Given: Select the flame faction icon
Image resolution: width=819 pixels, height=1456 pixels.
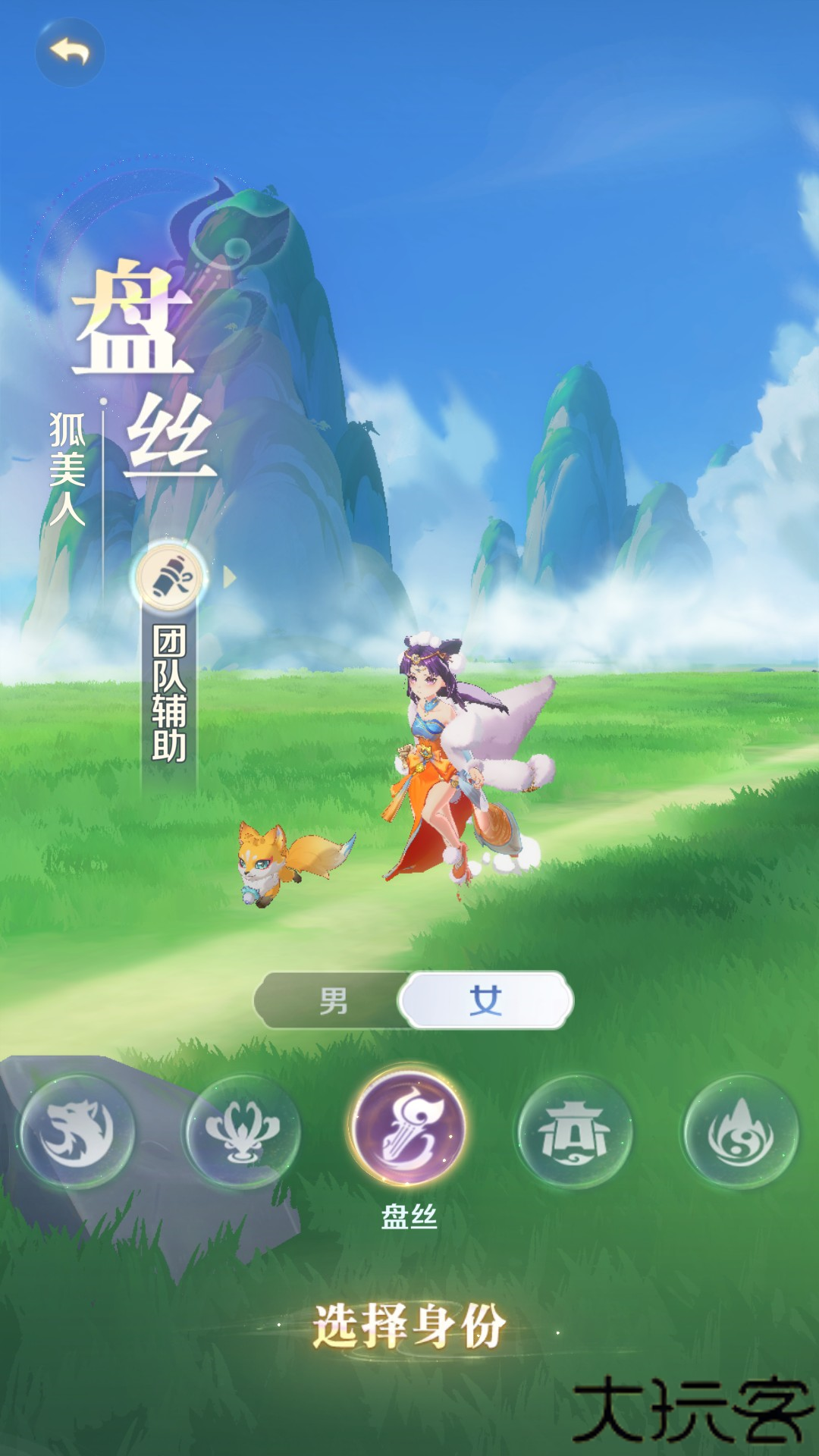Looking at the screenshot, I should (x=740, y=1131).
